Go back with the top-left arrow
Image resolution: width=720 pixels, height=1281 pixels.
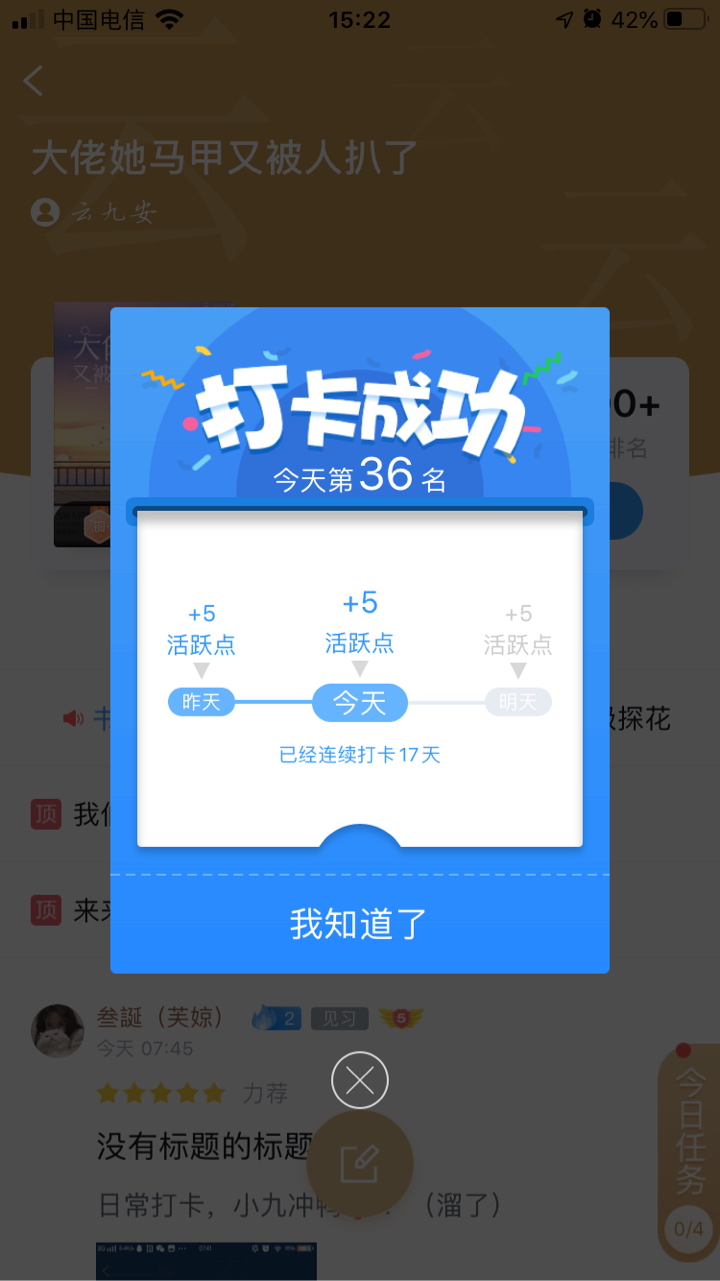point(34,81)
